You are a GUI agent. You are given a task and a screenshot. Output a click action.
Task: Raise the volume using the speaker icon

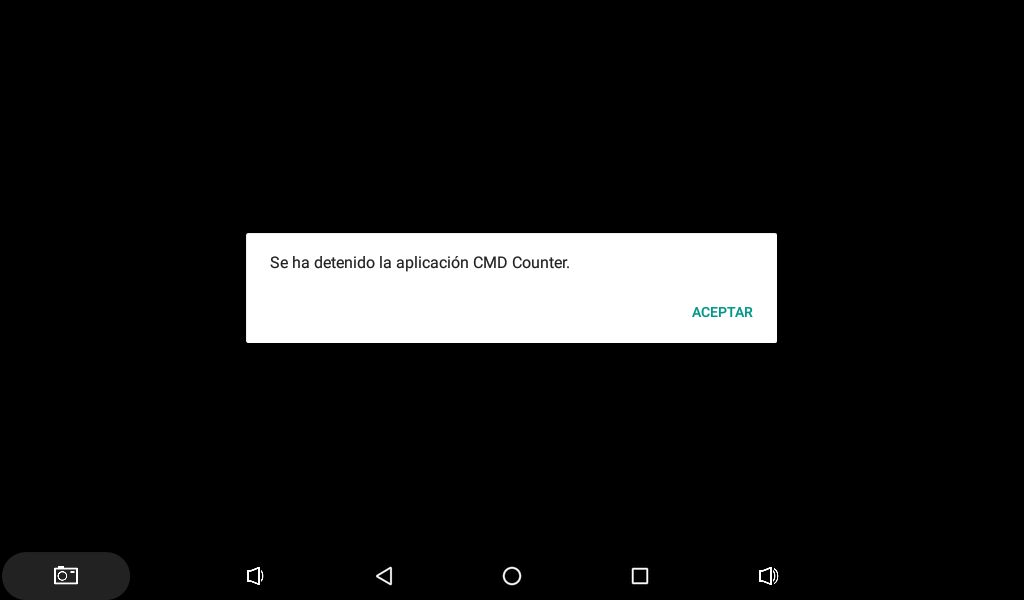pos(768,576)
